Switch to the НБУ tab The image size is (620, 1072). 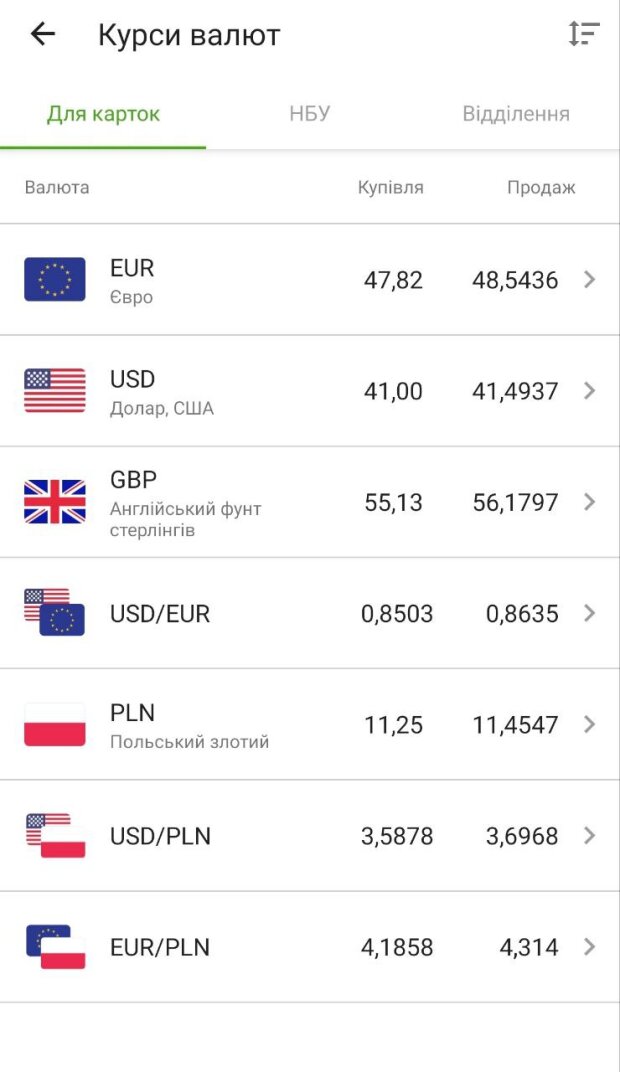click(310, 113)
